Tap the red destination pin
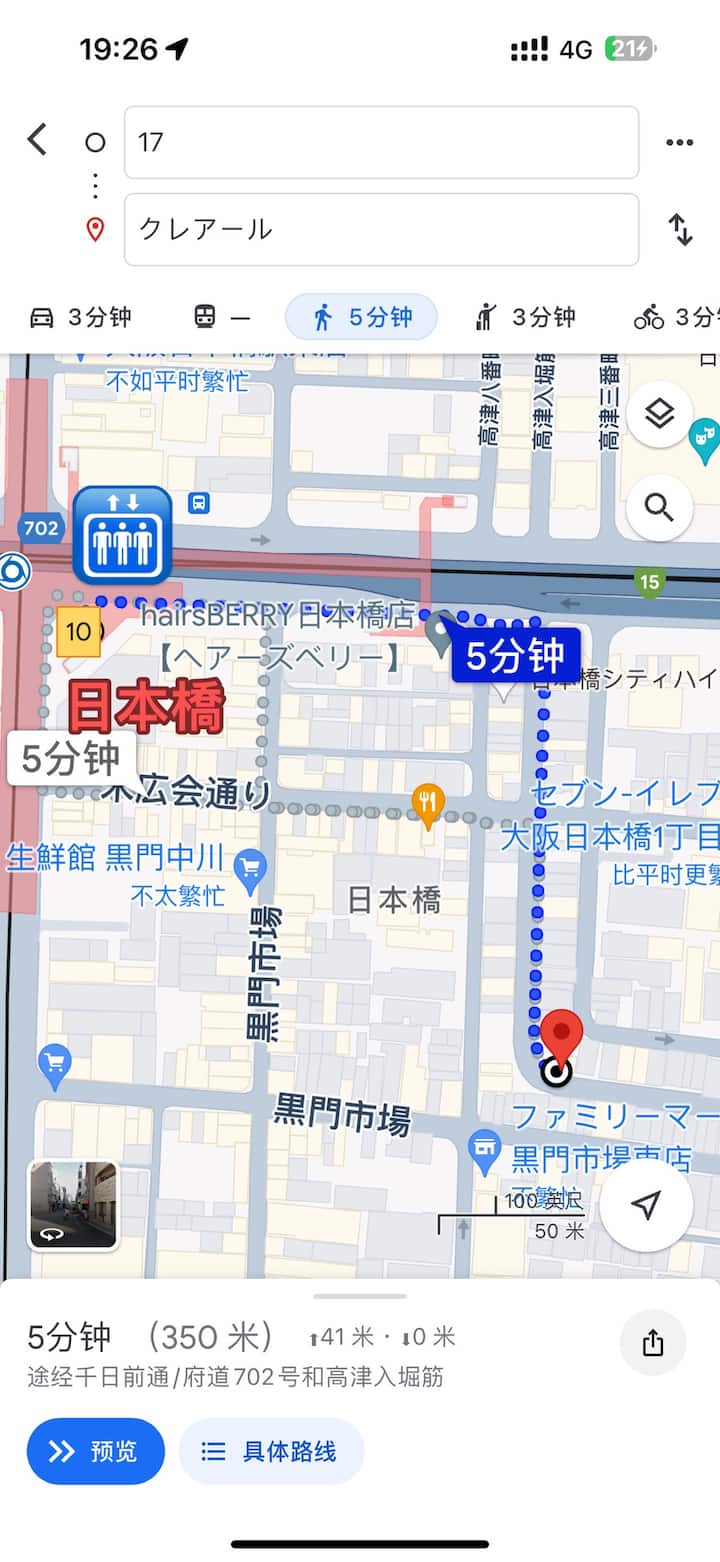This screenshot has width=720, height=1562. click(x=561, y=1035)
